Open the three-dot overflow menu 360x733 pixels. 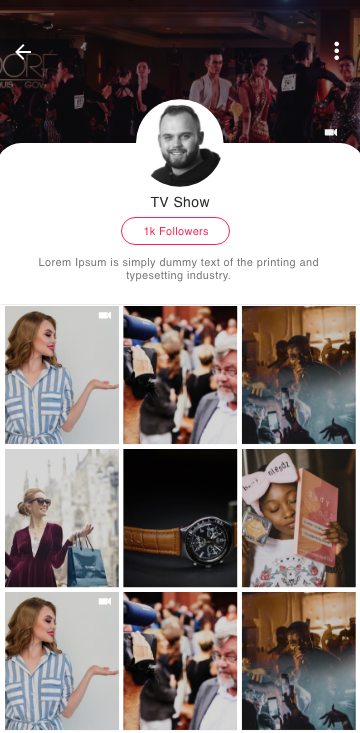click(337, 51)
